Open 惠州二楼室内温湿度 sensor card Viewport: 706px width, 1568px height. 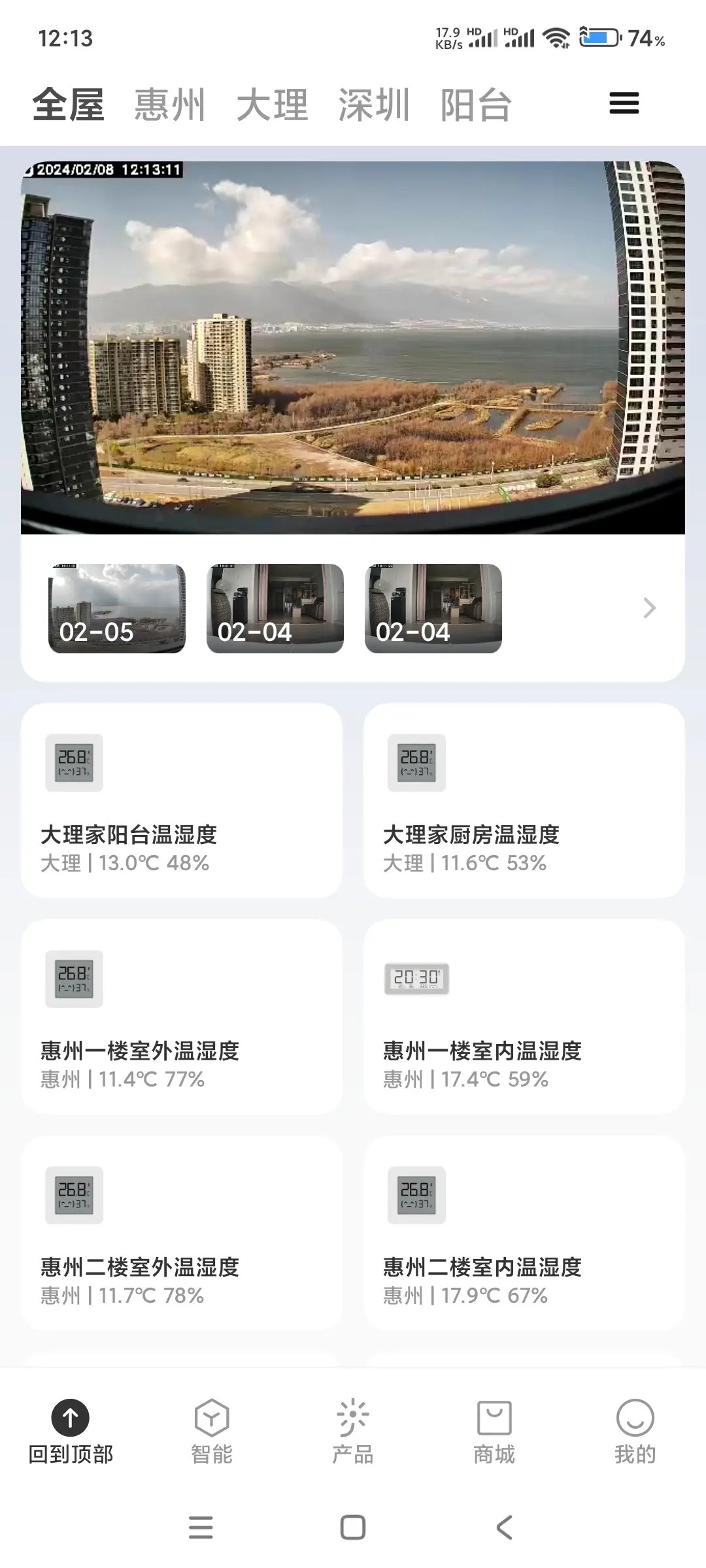pos(524,1233)
